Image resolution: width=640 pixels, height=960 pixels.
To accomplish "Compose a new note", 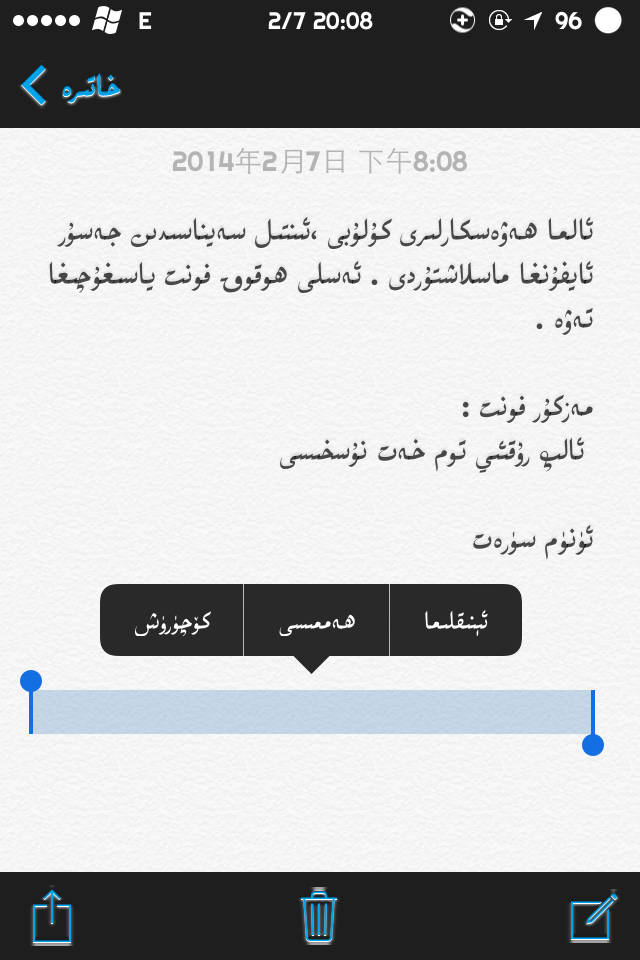I will 593,916.
